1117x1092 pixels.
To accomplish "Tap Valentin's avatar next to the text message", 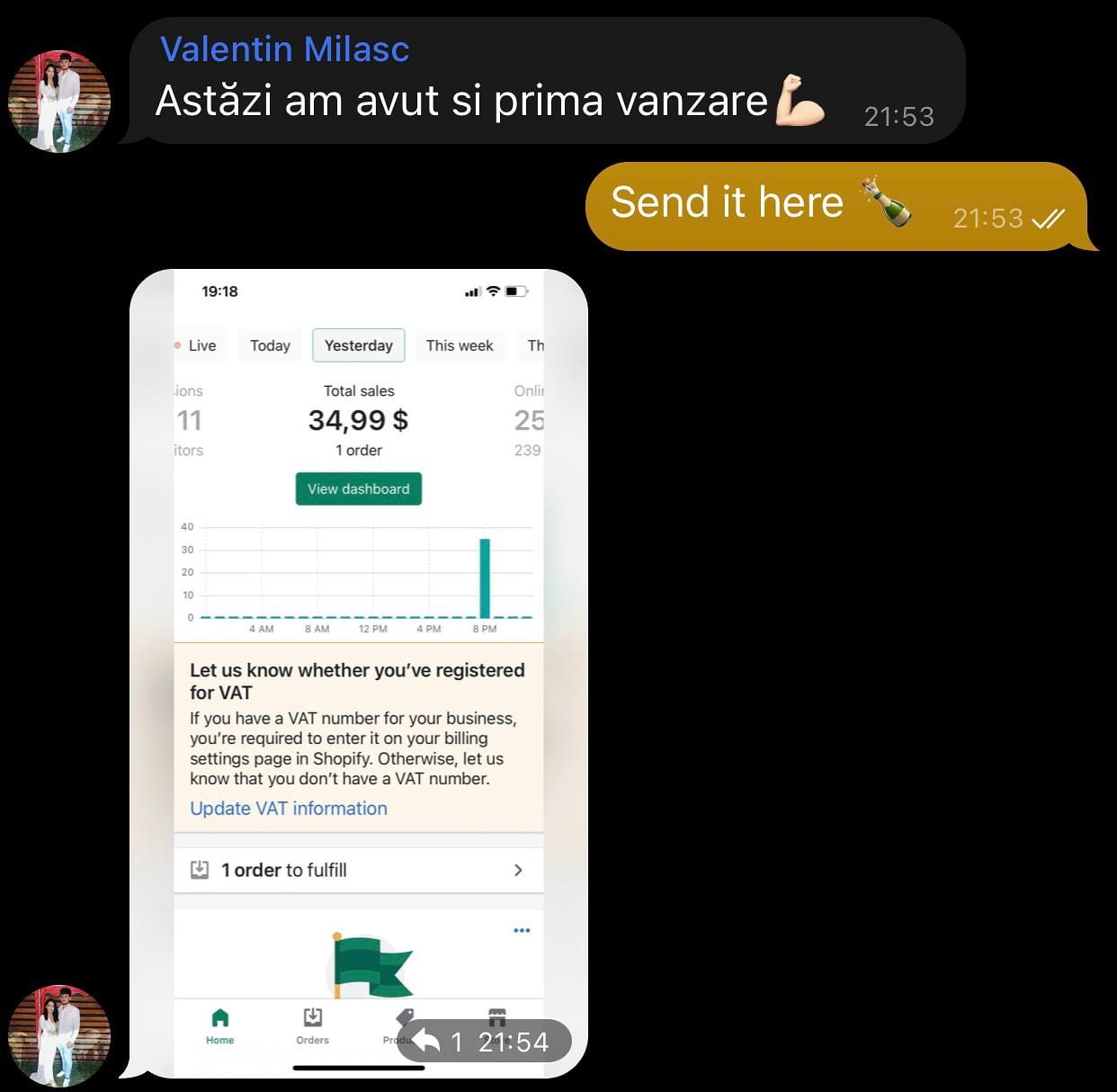I will [59, 102].
